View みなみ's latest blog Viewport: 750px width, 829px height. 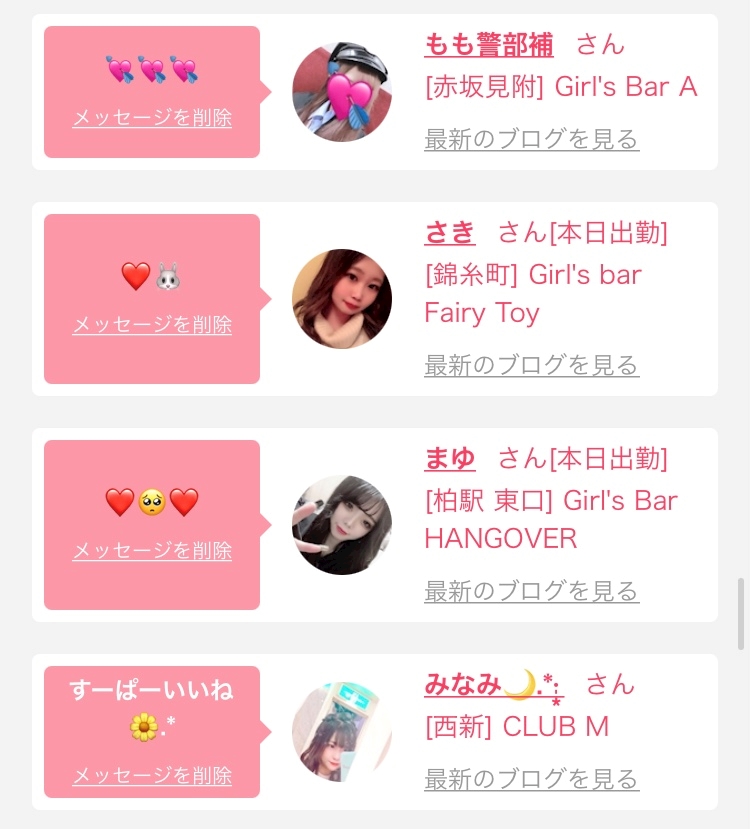531,779
